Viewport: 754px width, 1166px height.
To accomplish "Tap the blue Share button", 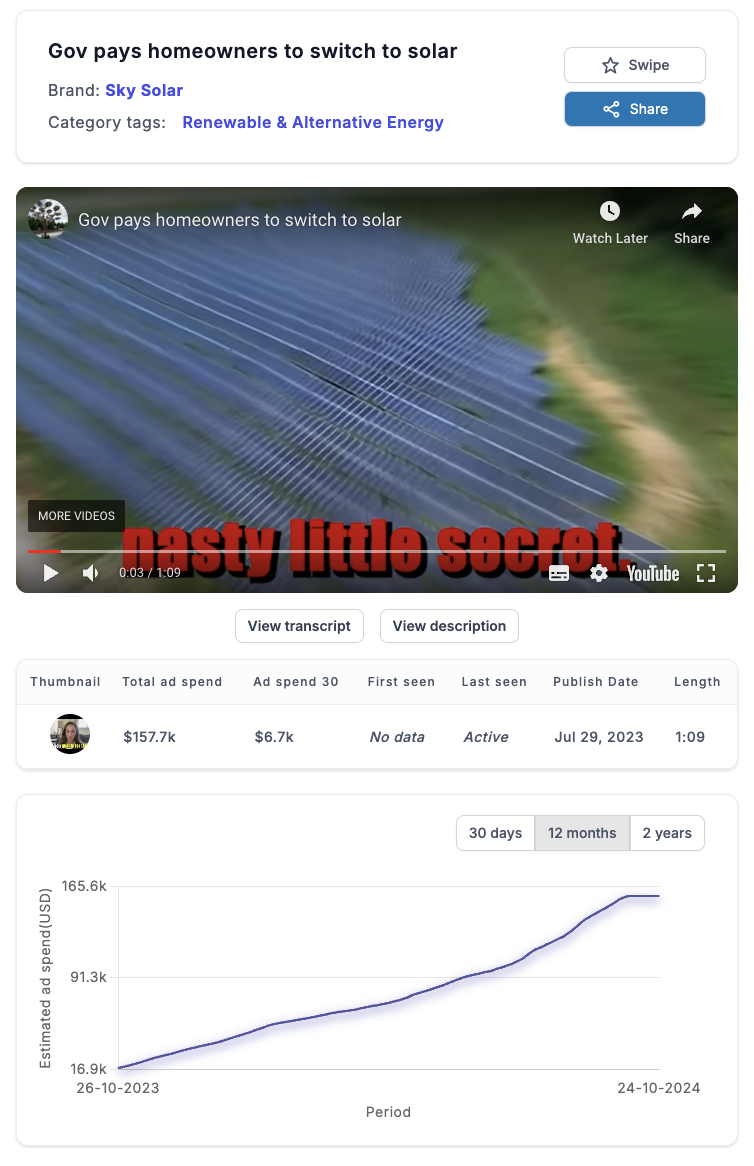I will coord(635,109).
